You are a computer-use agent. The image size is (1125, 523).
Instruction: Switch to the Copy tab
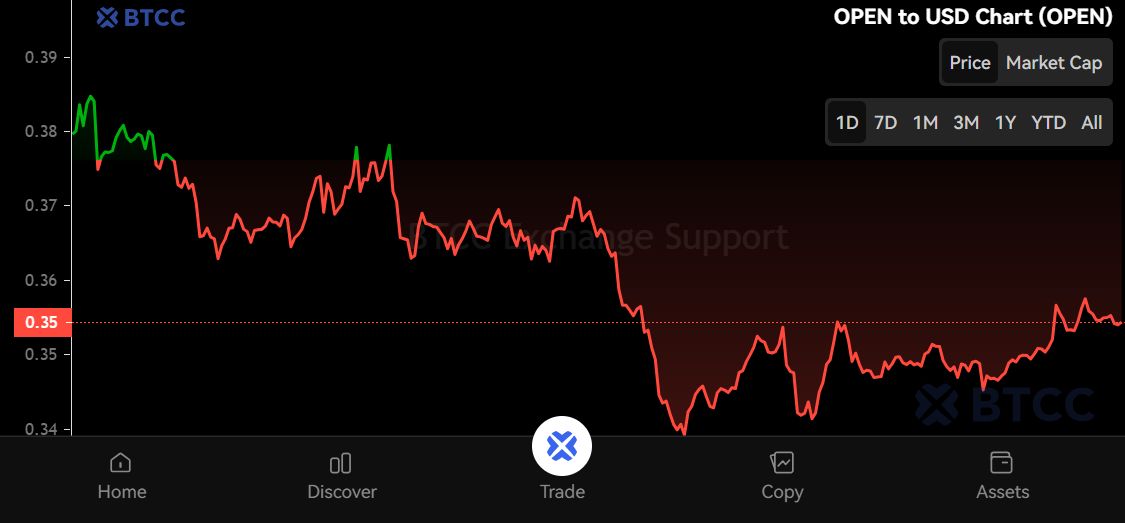(x=782, y=476)
